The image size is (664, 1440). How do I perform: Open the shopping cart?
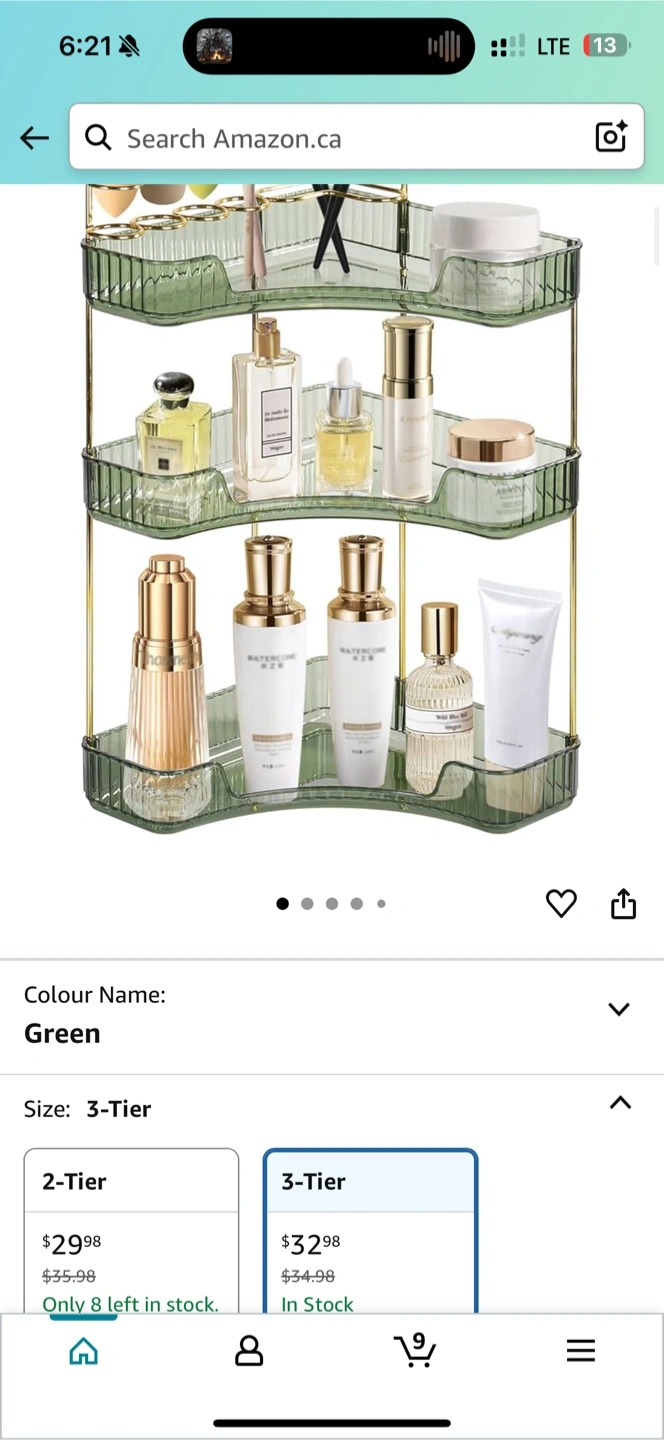click(414, 1350)
